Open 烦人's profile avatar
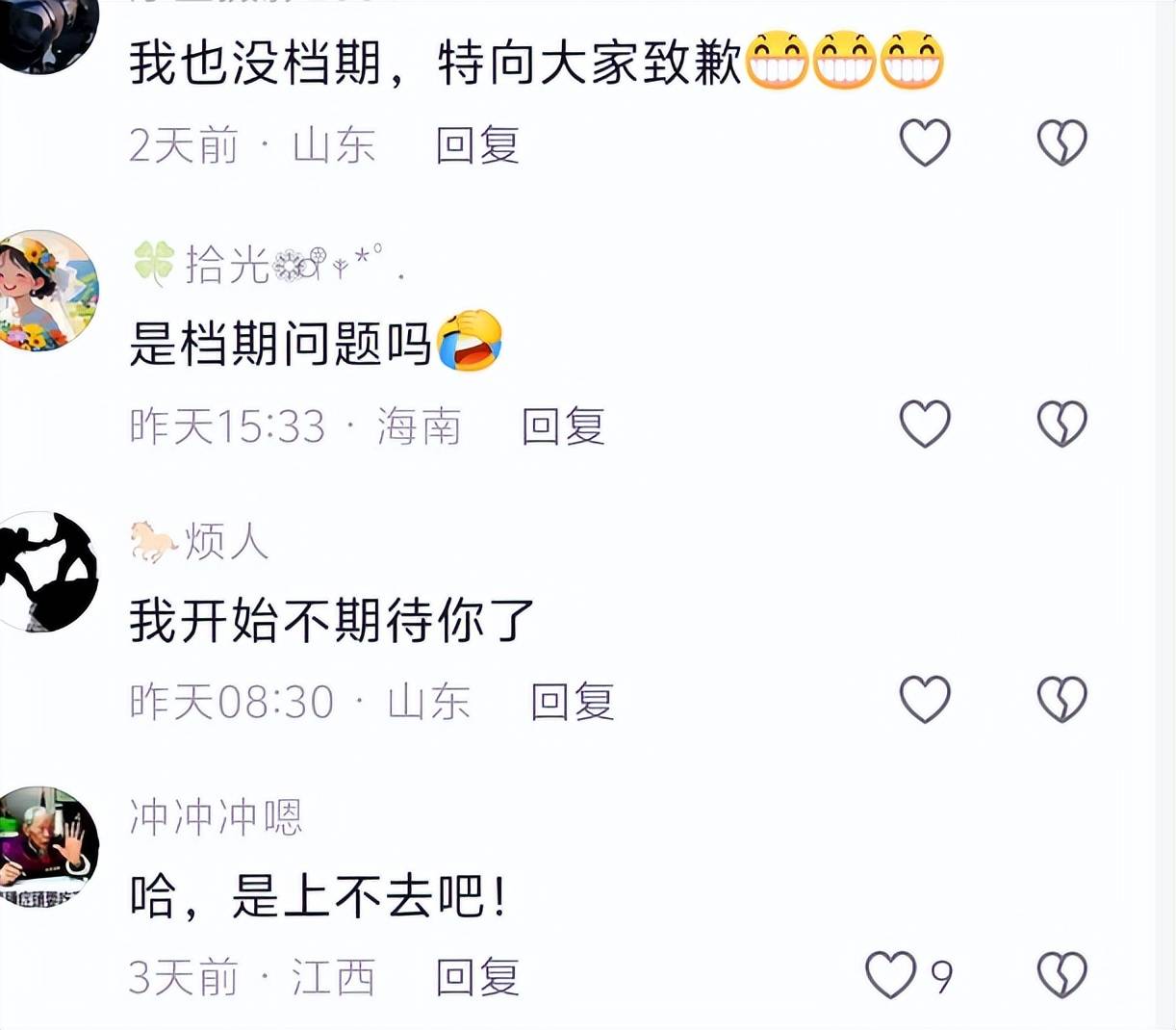1176x1030 pixels. pyautogui.click(x=48, y=572)
